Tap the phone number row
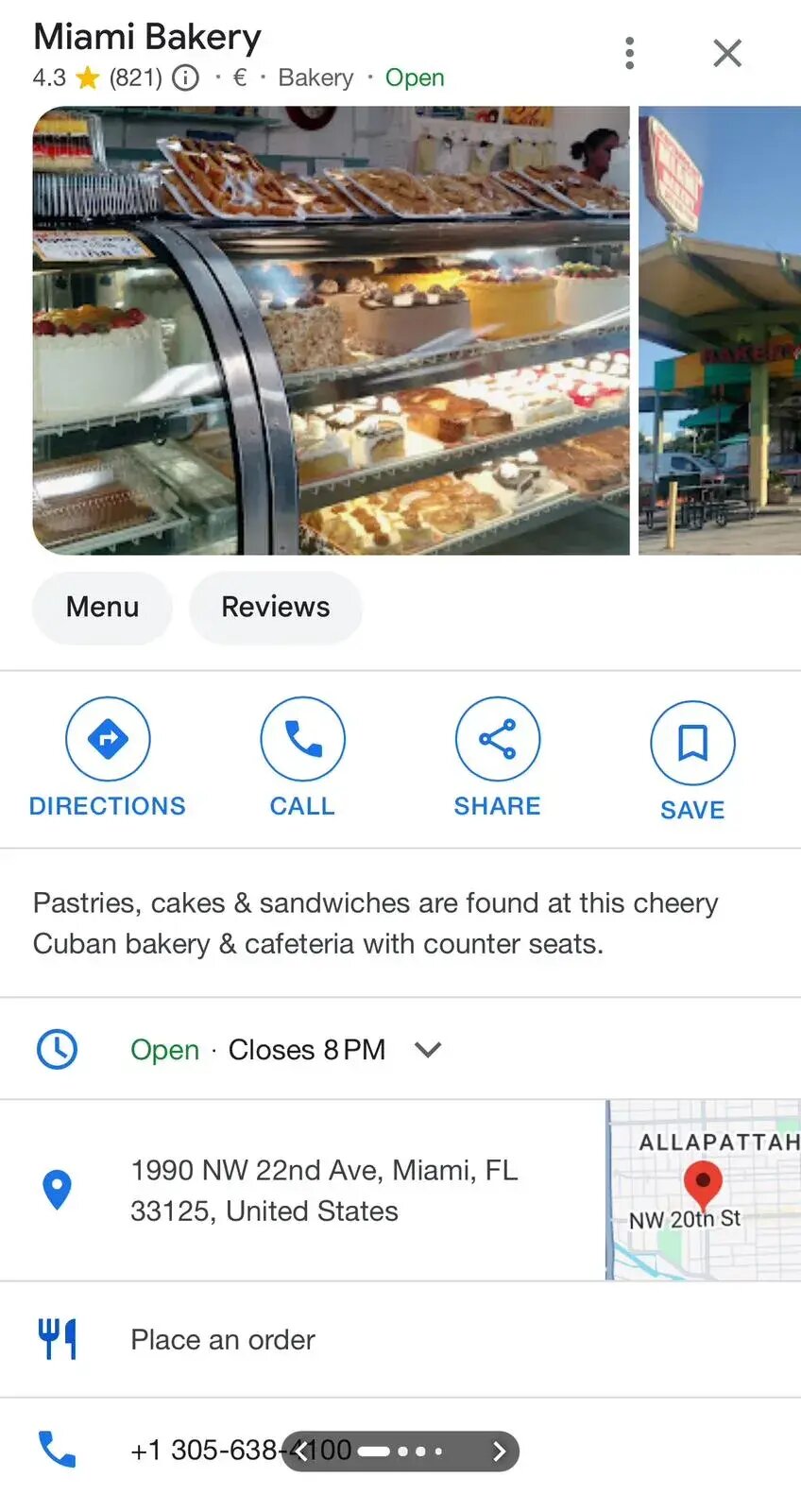Image resolution: width=801 pixels, height=1512 pixels. pos(189,1450)
